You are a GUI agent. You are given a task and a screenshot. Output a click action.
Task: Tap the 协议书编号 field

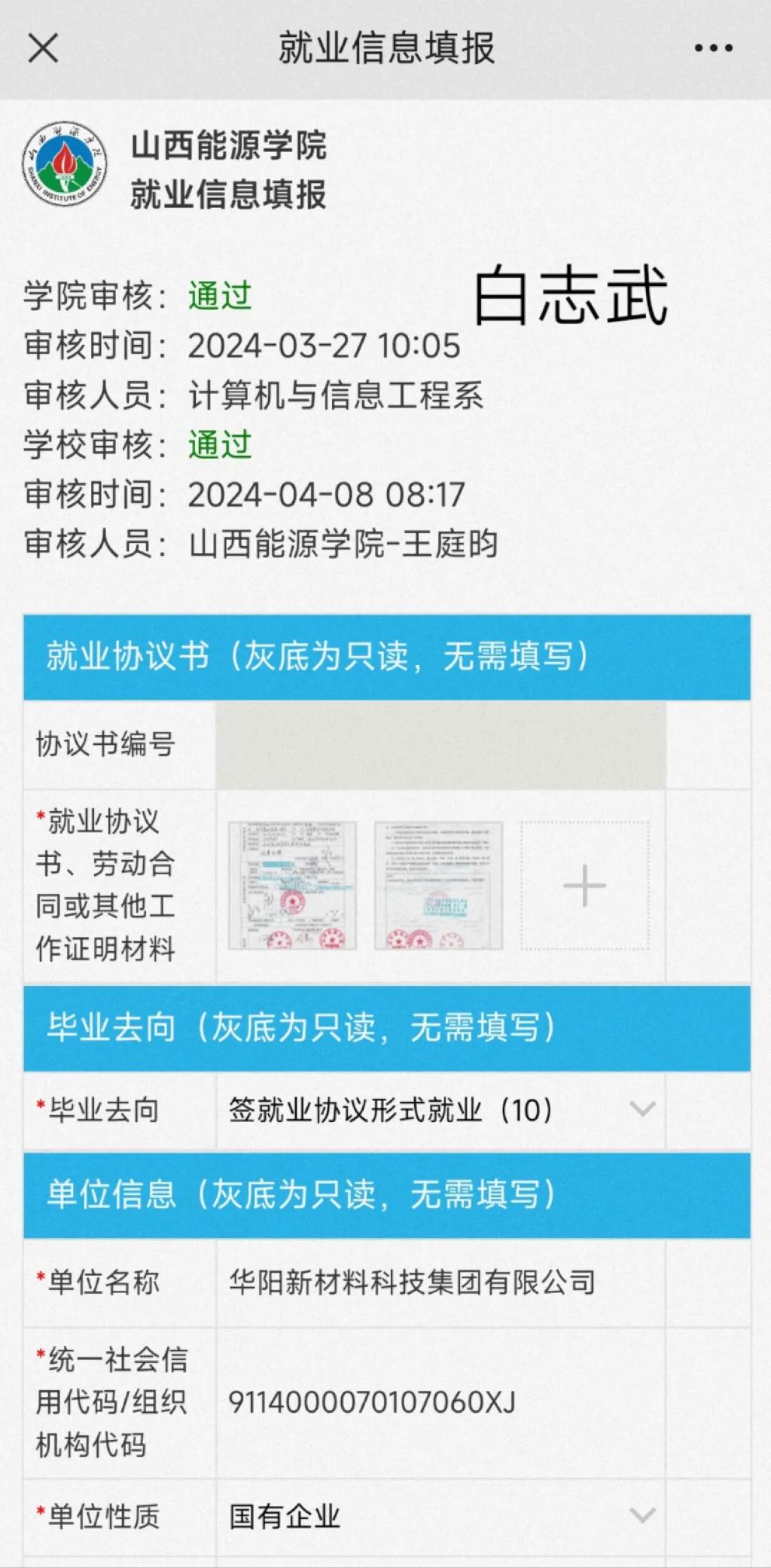coord(440,745)
